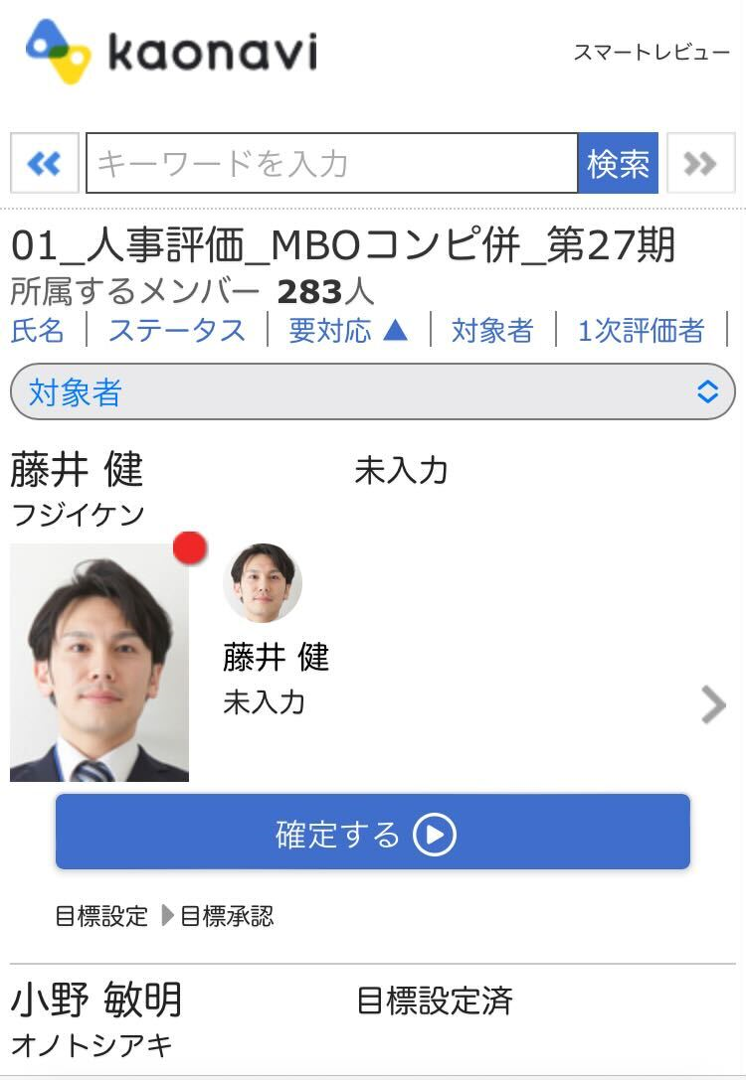Tap the 確定する button

372,833
